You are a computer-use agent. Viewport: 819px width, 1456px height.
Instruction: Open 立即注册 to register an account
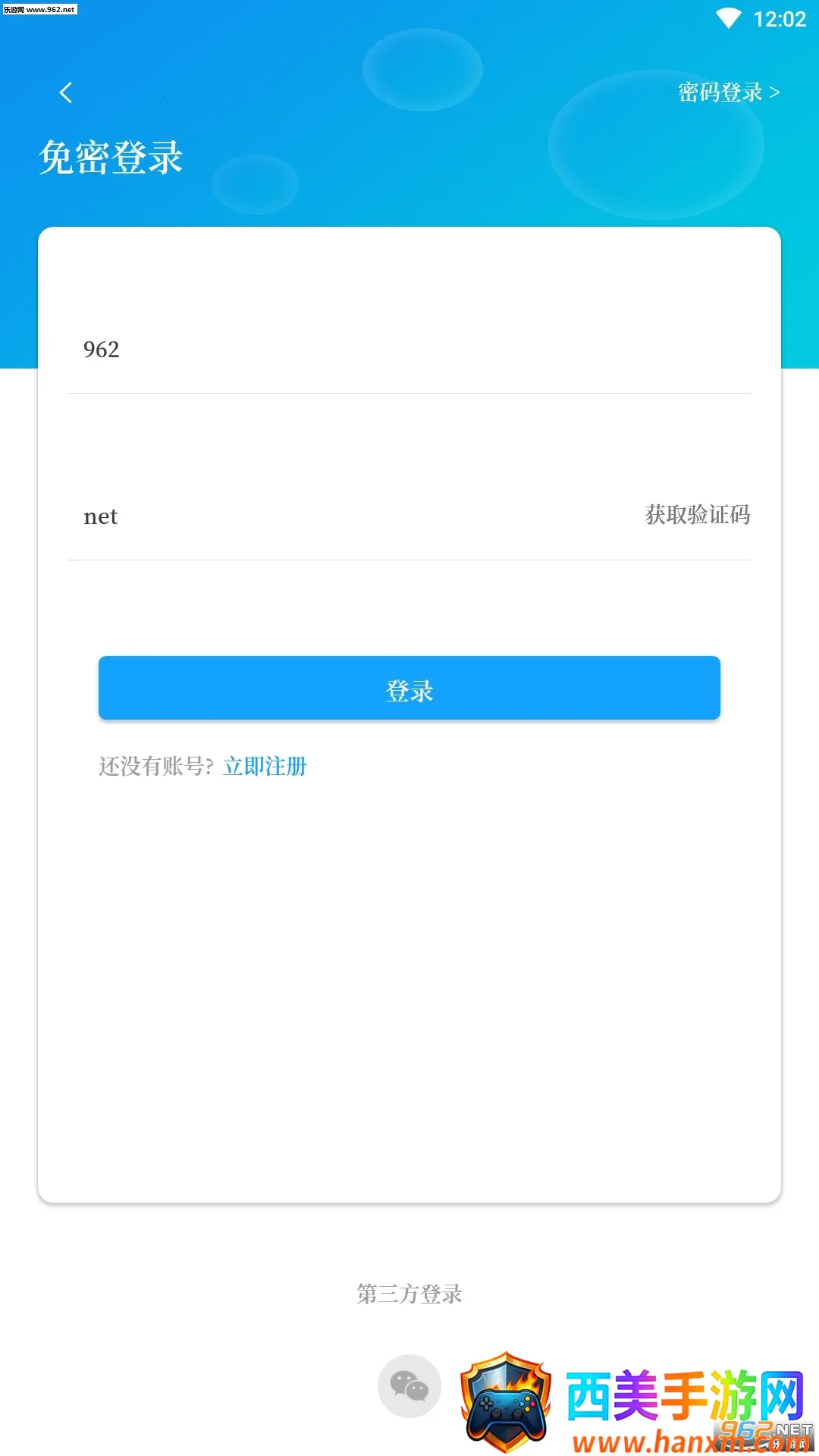pyautogui.click(x=265, y=767)
